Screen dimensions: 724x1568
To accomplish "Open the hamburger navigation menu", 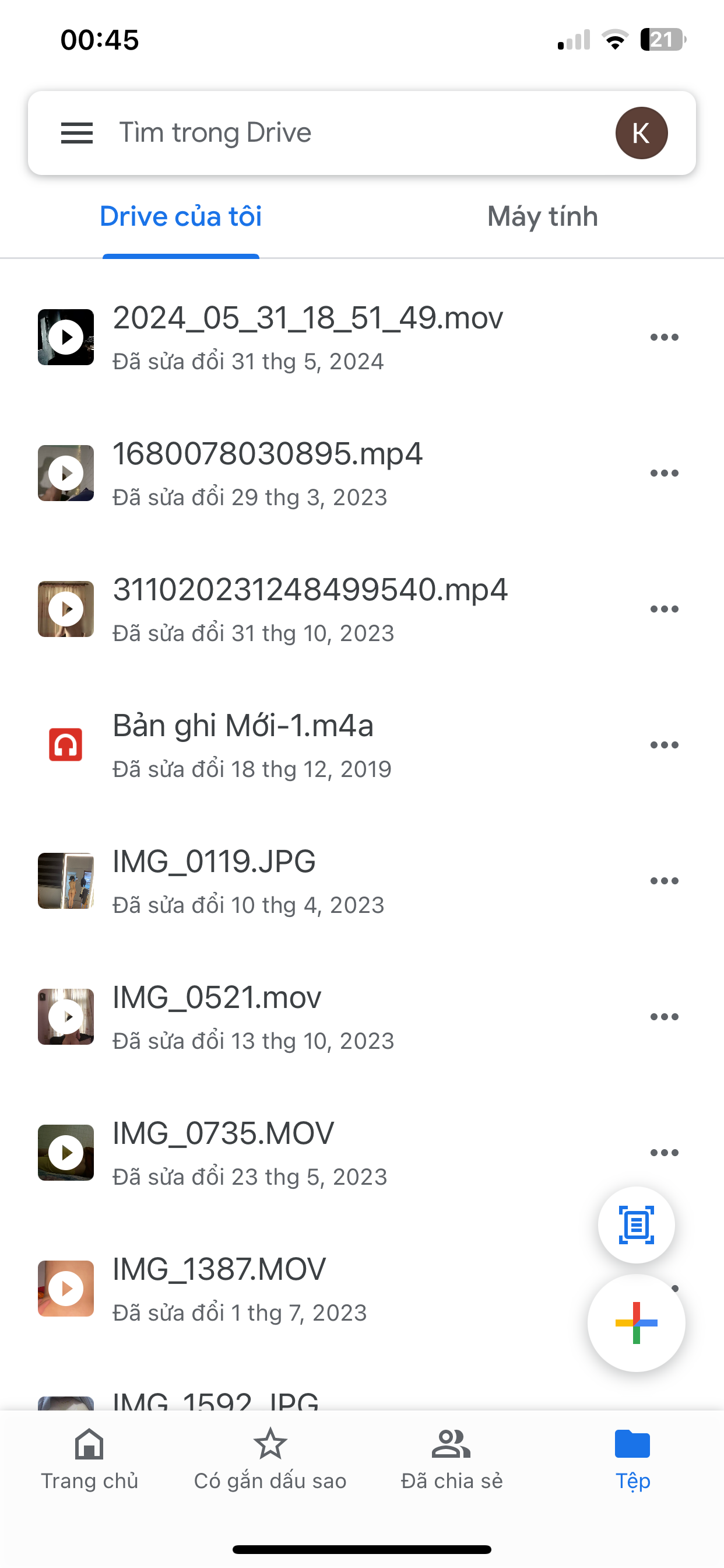I will click(x=77, y=132).
